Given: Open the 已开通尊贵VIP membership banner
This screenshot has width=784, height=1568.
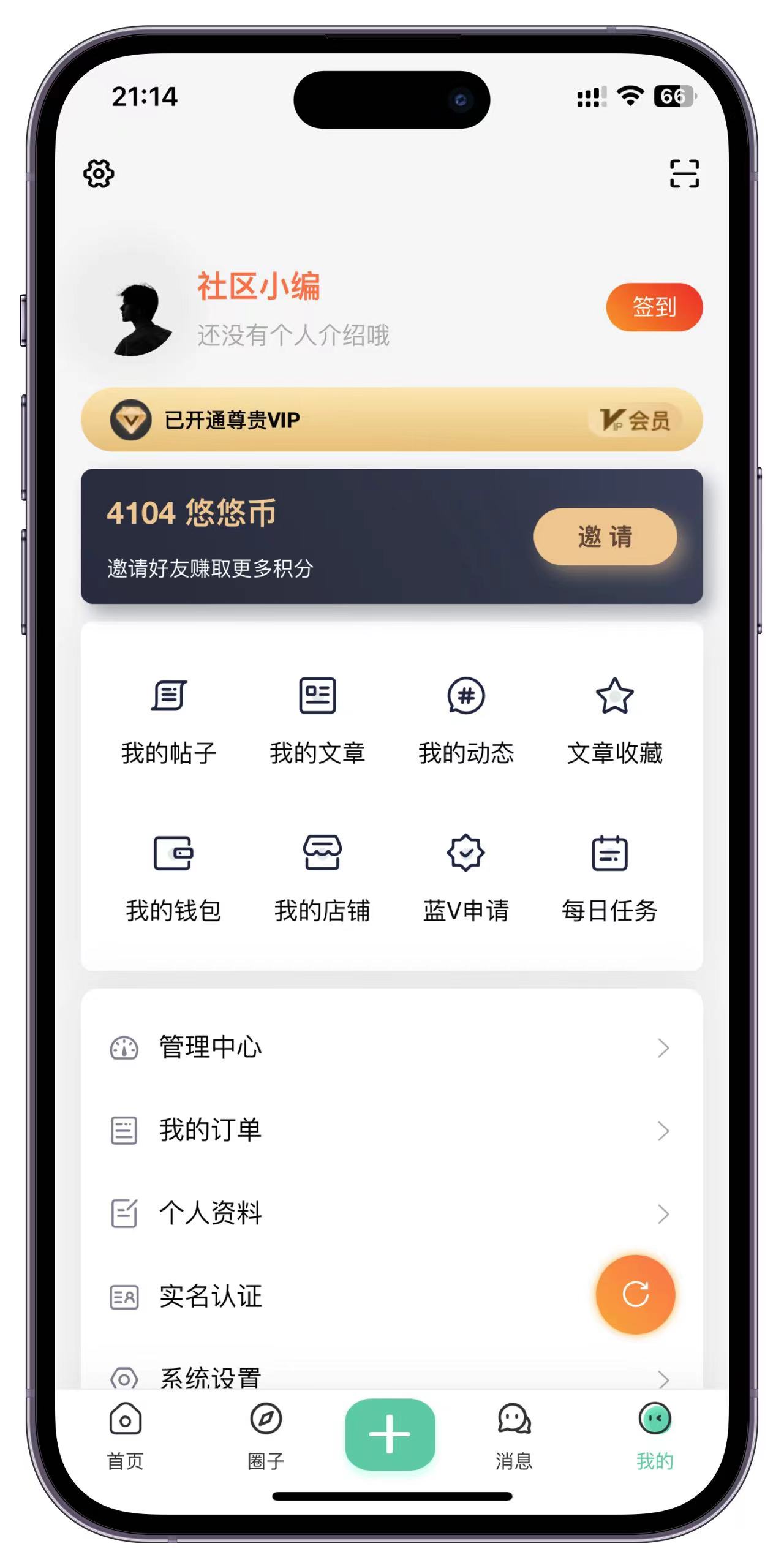Looking at the screenshot, I should tap(391, 420).
